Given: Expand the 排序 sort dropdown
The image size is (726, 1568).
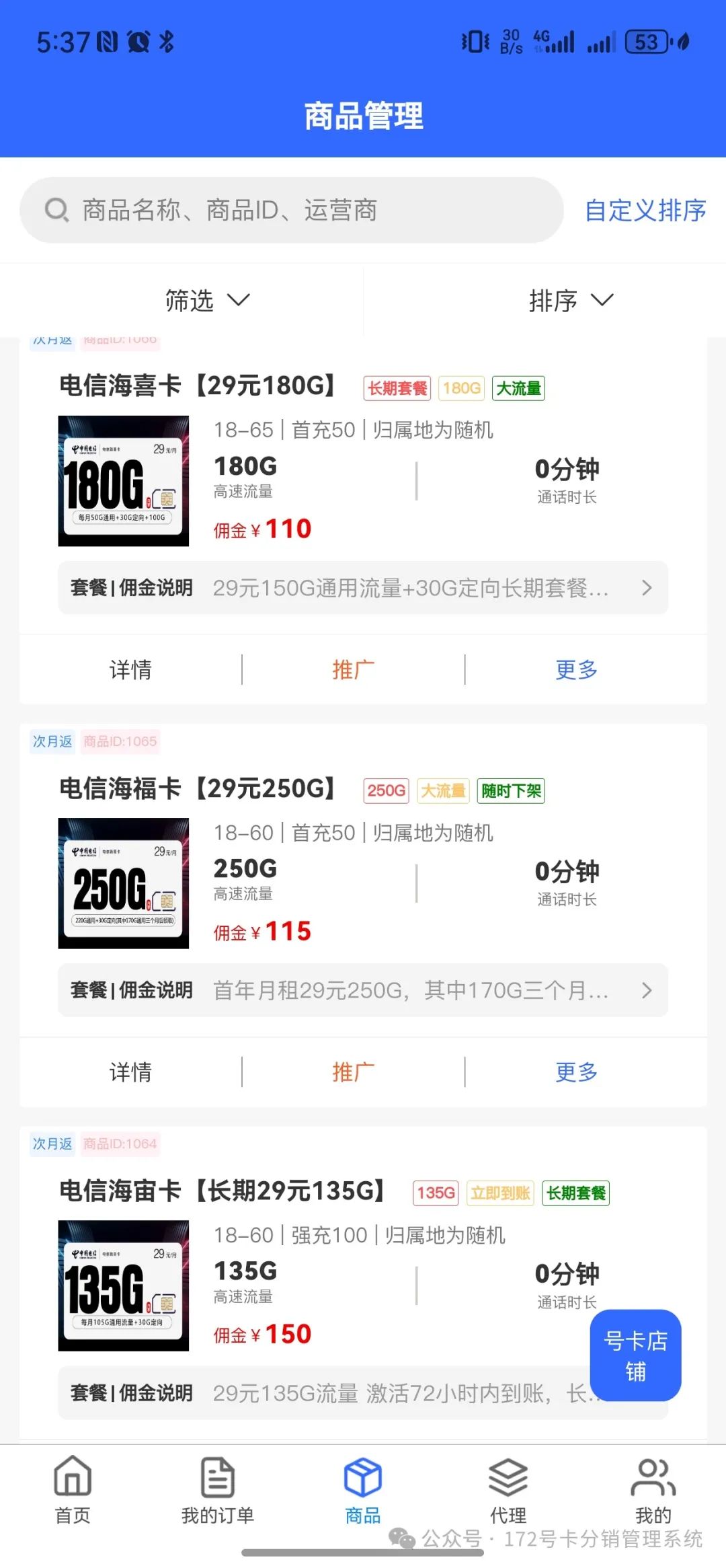Looking at the screenshot, I should 571,300.
